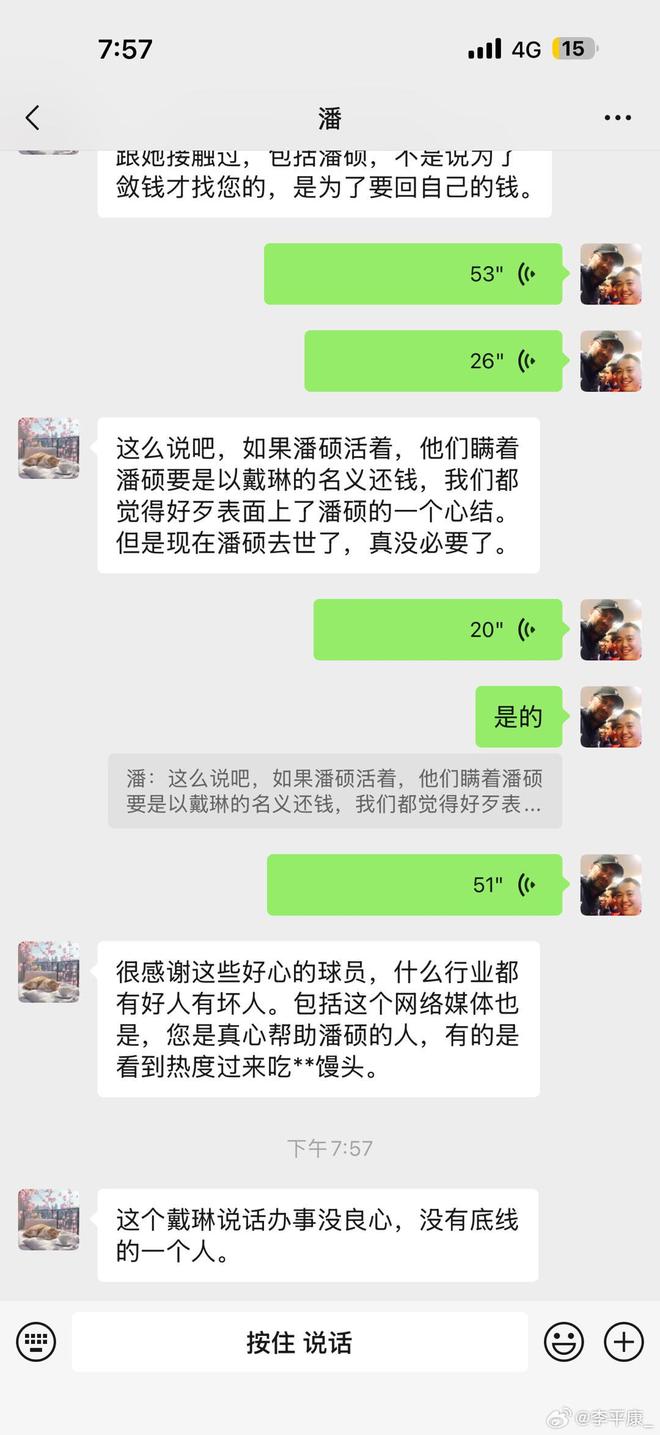Open the chat overflow menu

(617, 118)
